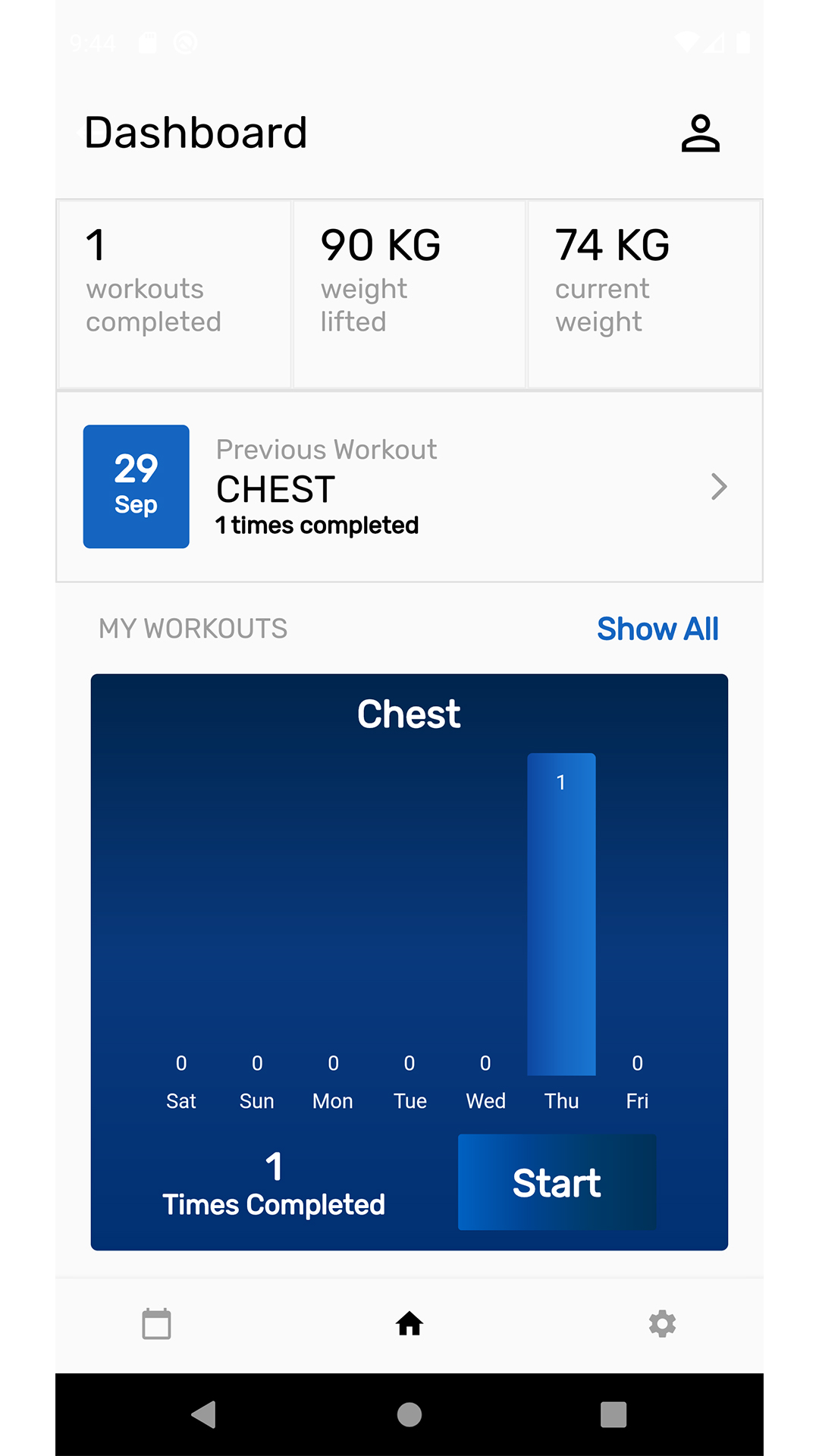Select the calendar icon in bottom navigation
This screenshot has width=819, height=1456.
155,1324
